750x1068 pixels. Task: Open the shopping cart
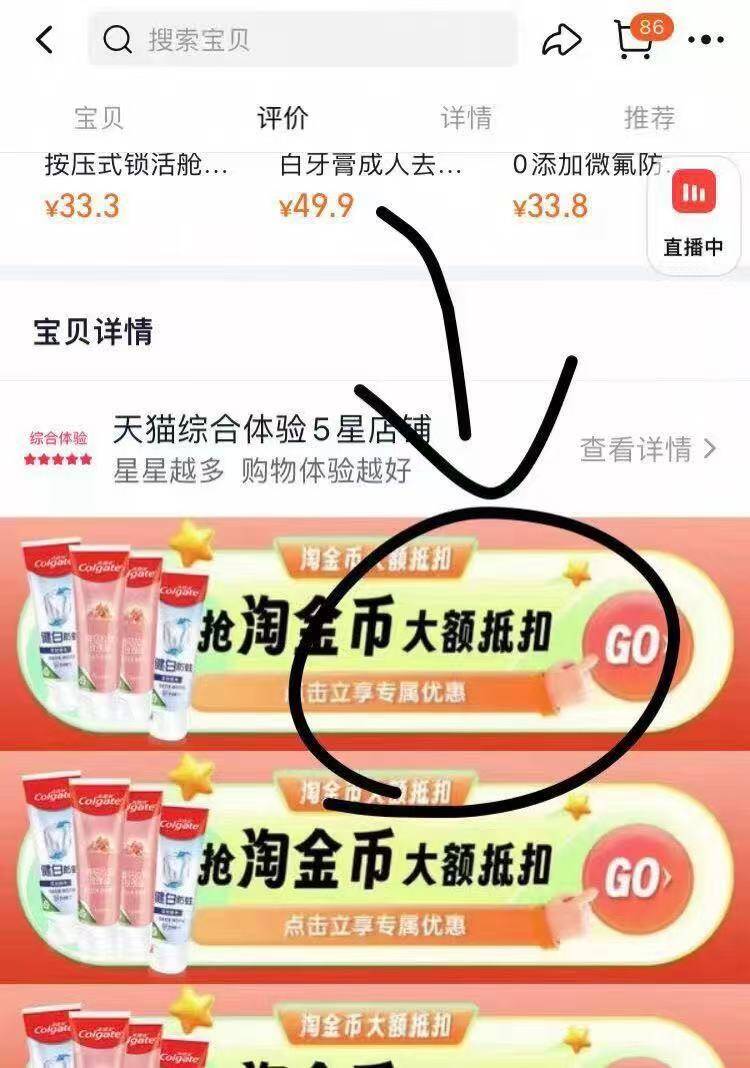point(636,38)
